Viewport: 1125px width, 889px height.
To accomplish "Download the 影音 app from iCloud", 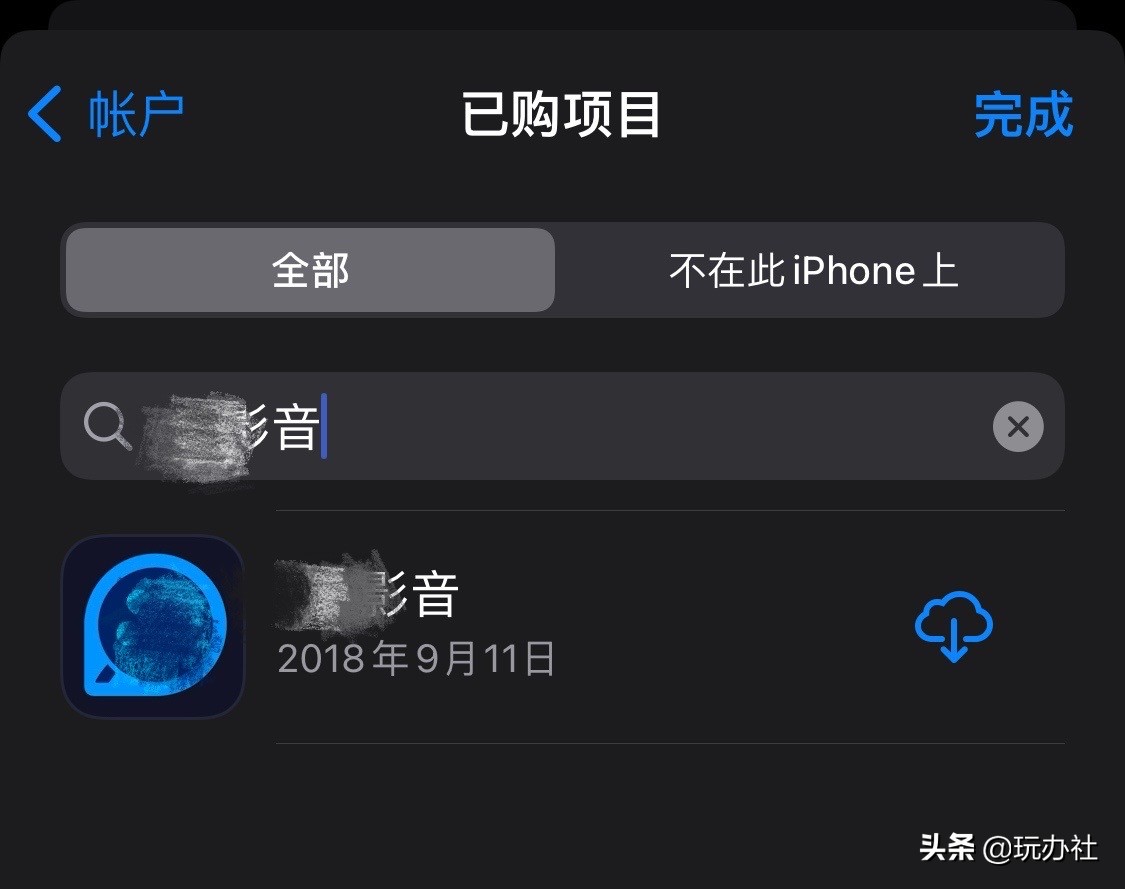I will pos(953,626).
